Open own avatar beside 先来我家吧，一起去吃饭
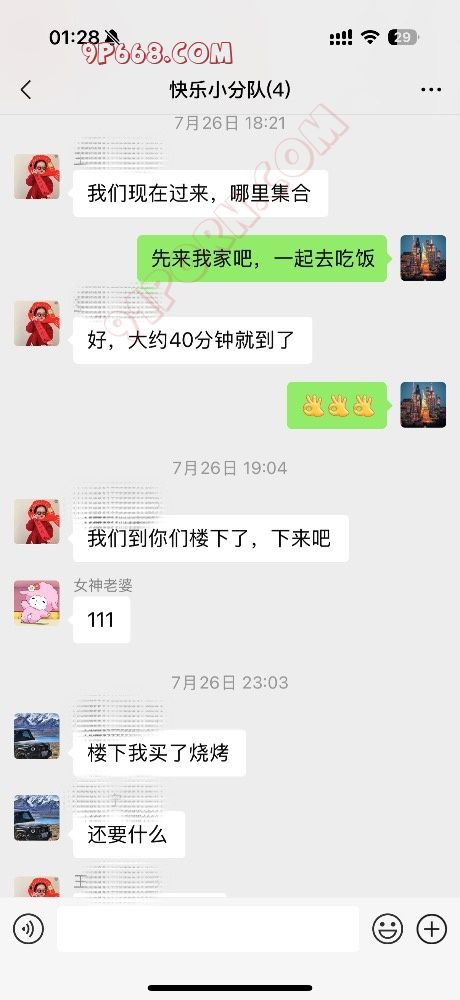 coord(423,258)
